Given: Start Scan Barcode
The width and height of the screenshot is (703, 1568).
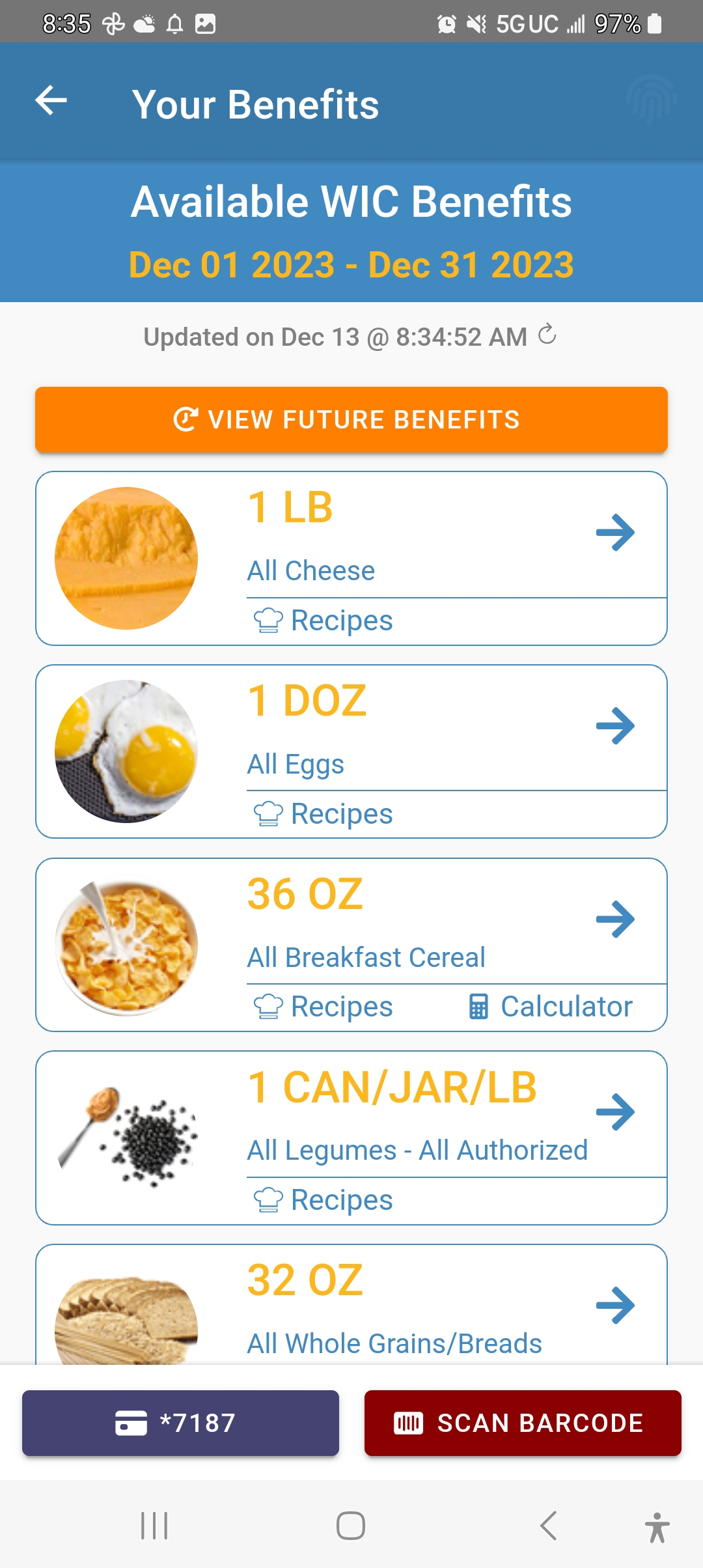Looking at the screenshot, I should point(523,1423).
